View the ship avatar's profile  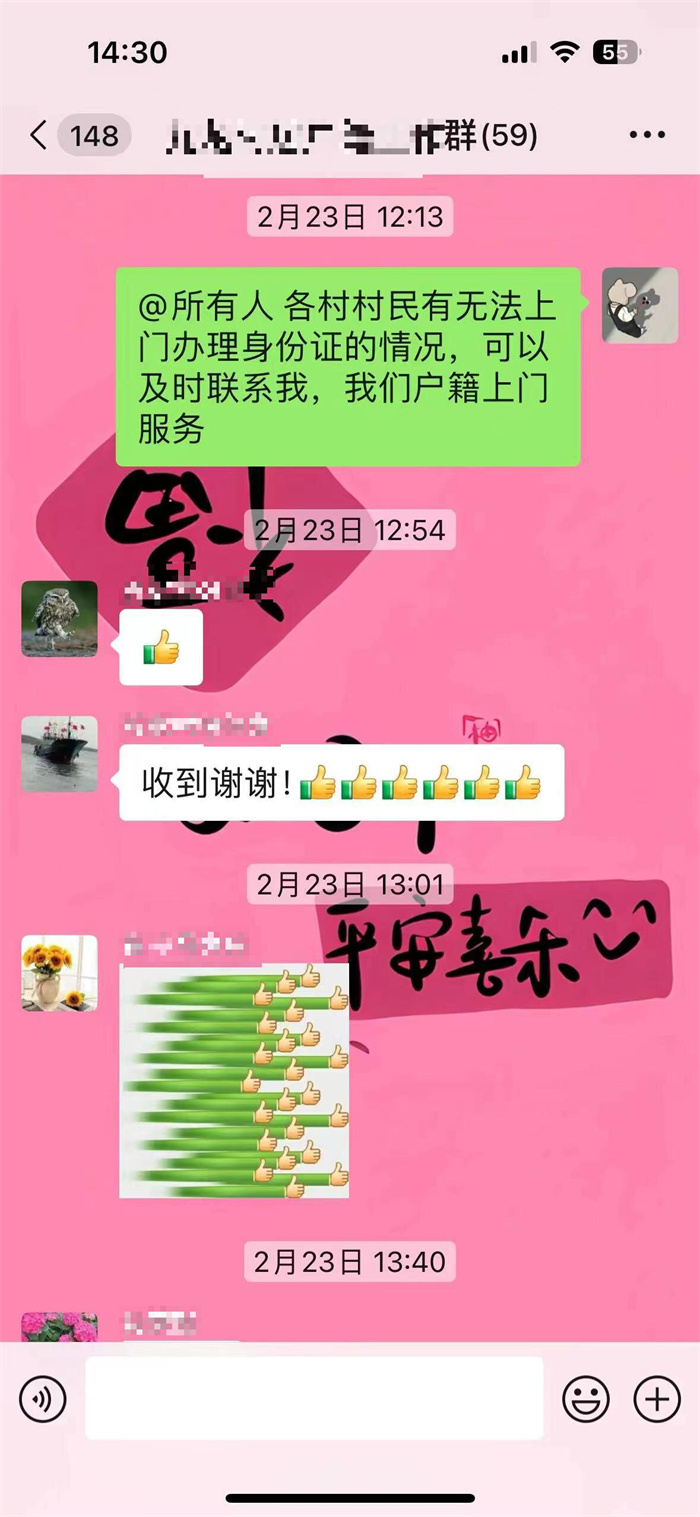[60, 753]
